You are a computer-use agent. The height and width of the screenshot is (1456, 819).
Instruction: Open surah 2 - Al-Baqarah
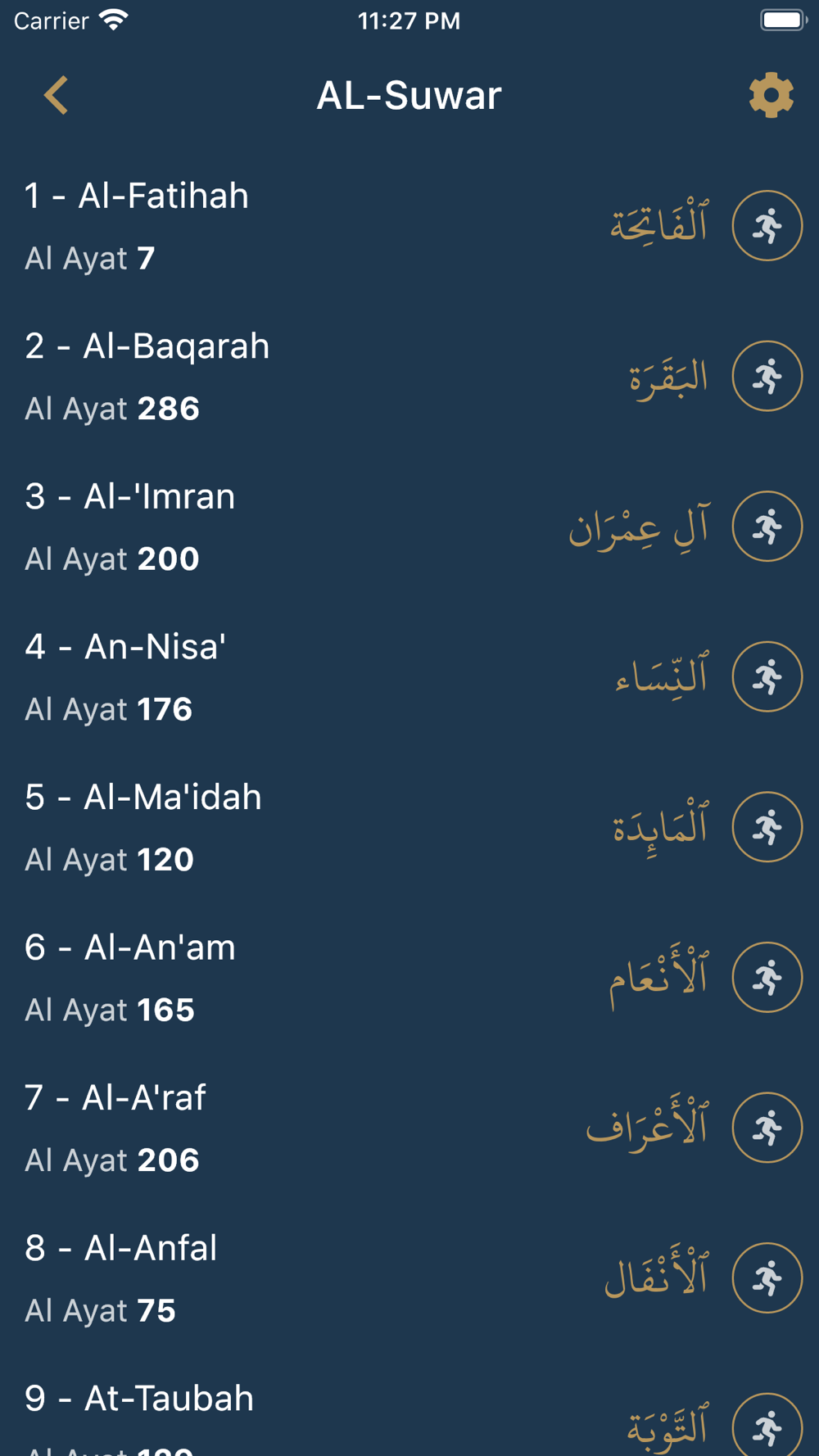point(409,377)
